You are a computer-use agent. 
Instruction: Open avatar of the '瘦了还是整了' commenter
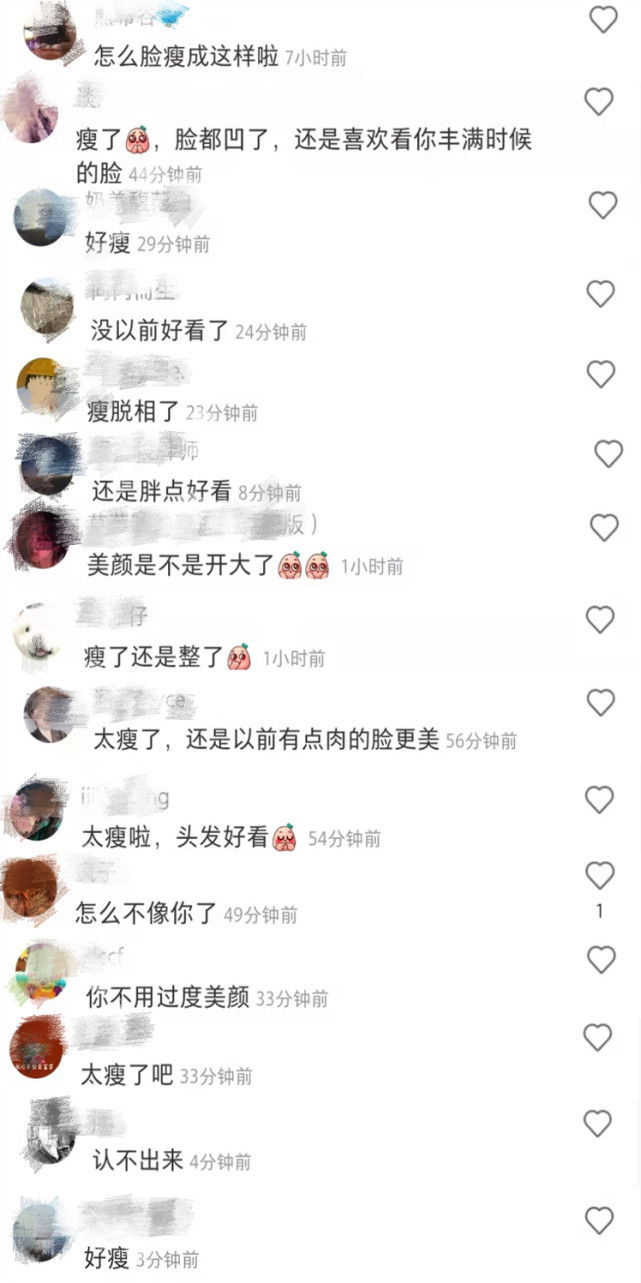coord(40,632)
